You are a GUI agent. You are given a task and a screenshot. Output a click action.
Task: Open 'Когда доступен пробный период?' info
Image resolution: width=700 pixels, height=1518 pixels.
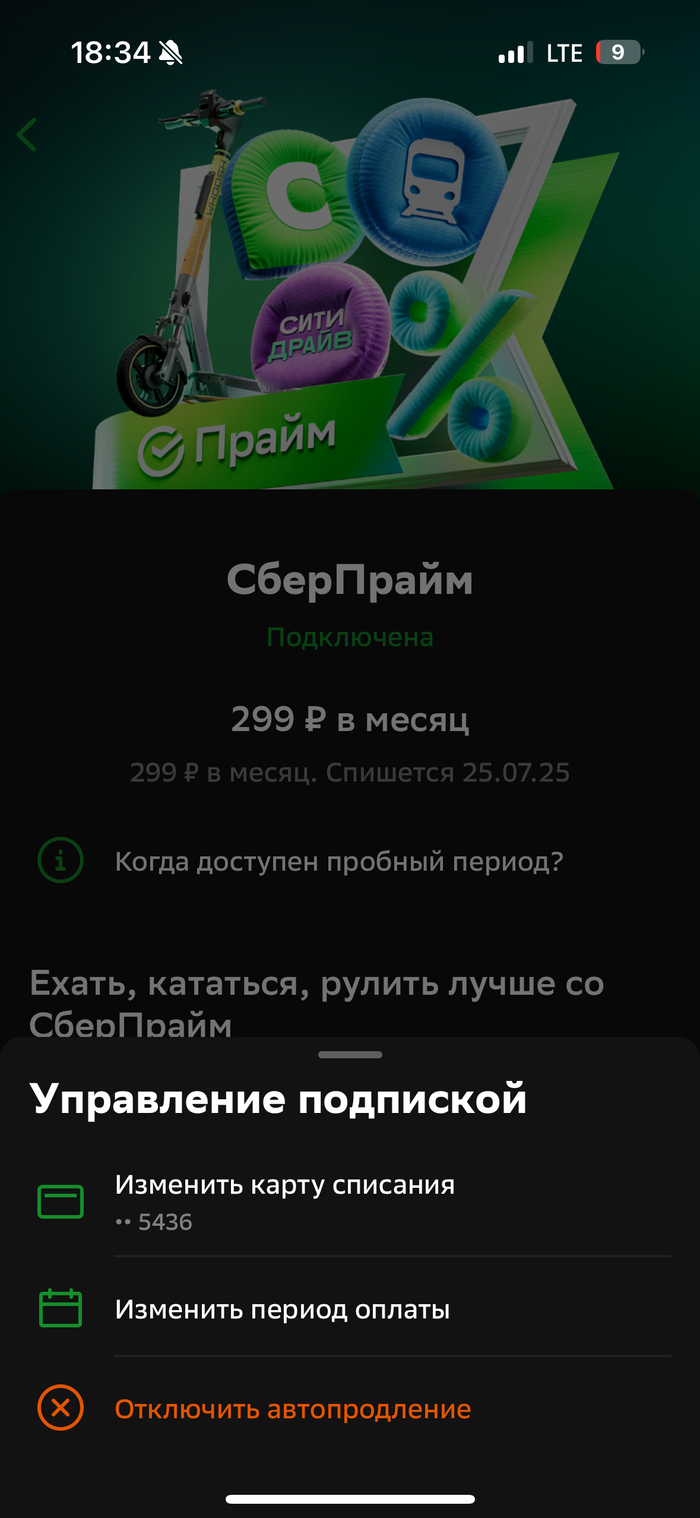[x=338, y=861]
